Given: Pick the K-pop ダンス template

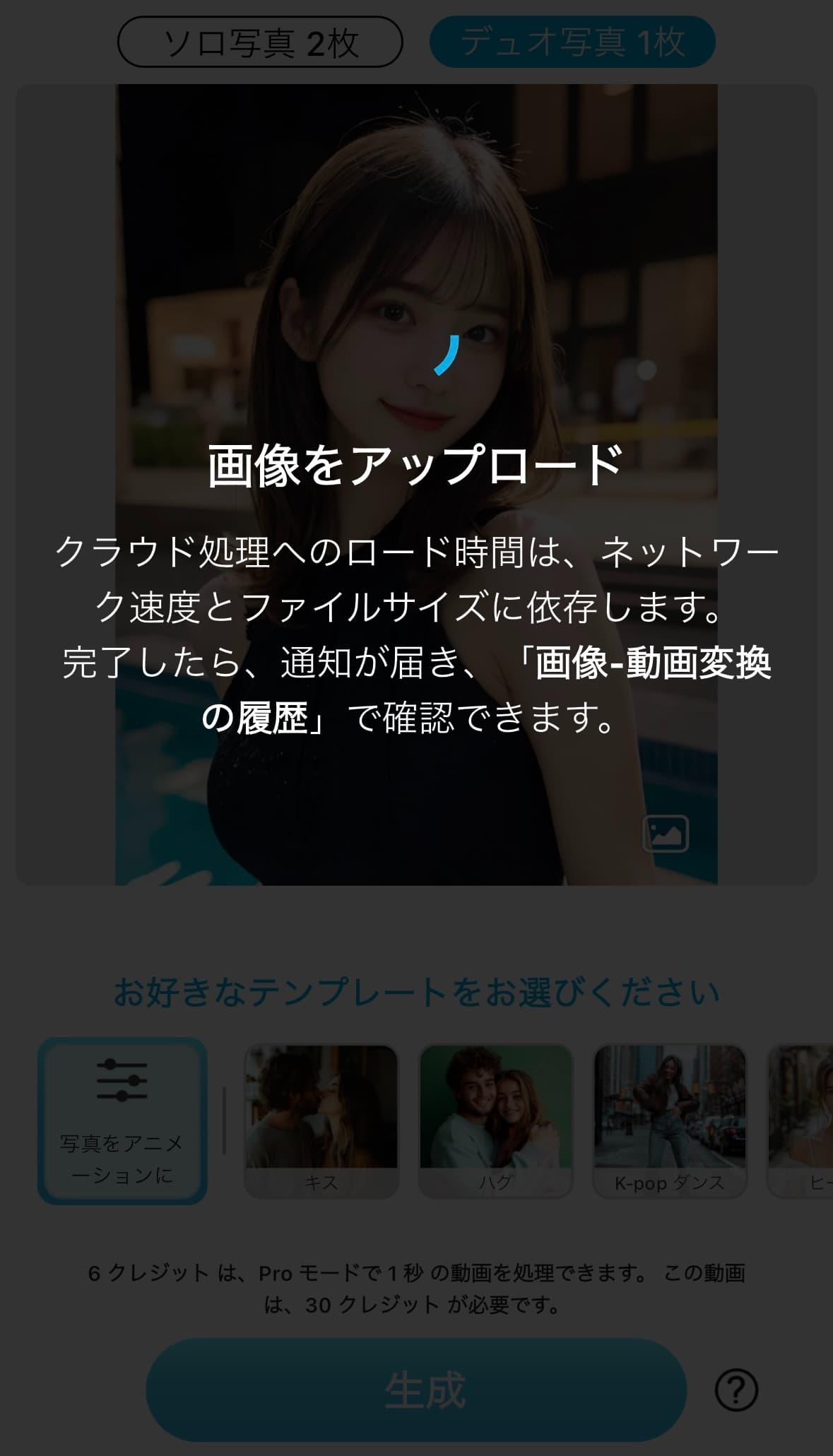Looking at the screenshot, I should point(669,1120).
